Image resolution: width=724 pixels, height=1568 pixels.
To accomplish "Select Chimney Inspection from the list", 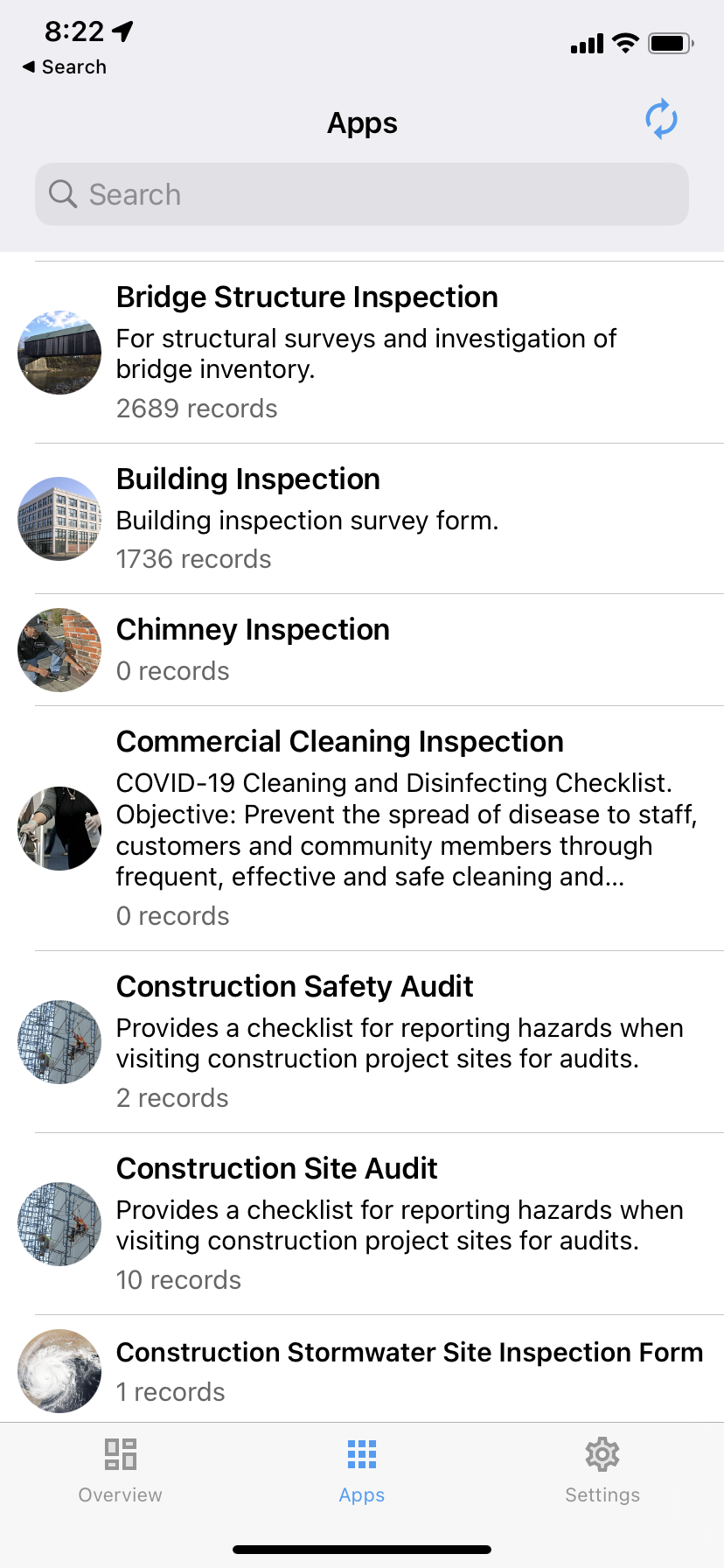I will tap(362, 649).
